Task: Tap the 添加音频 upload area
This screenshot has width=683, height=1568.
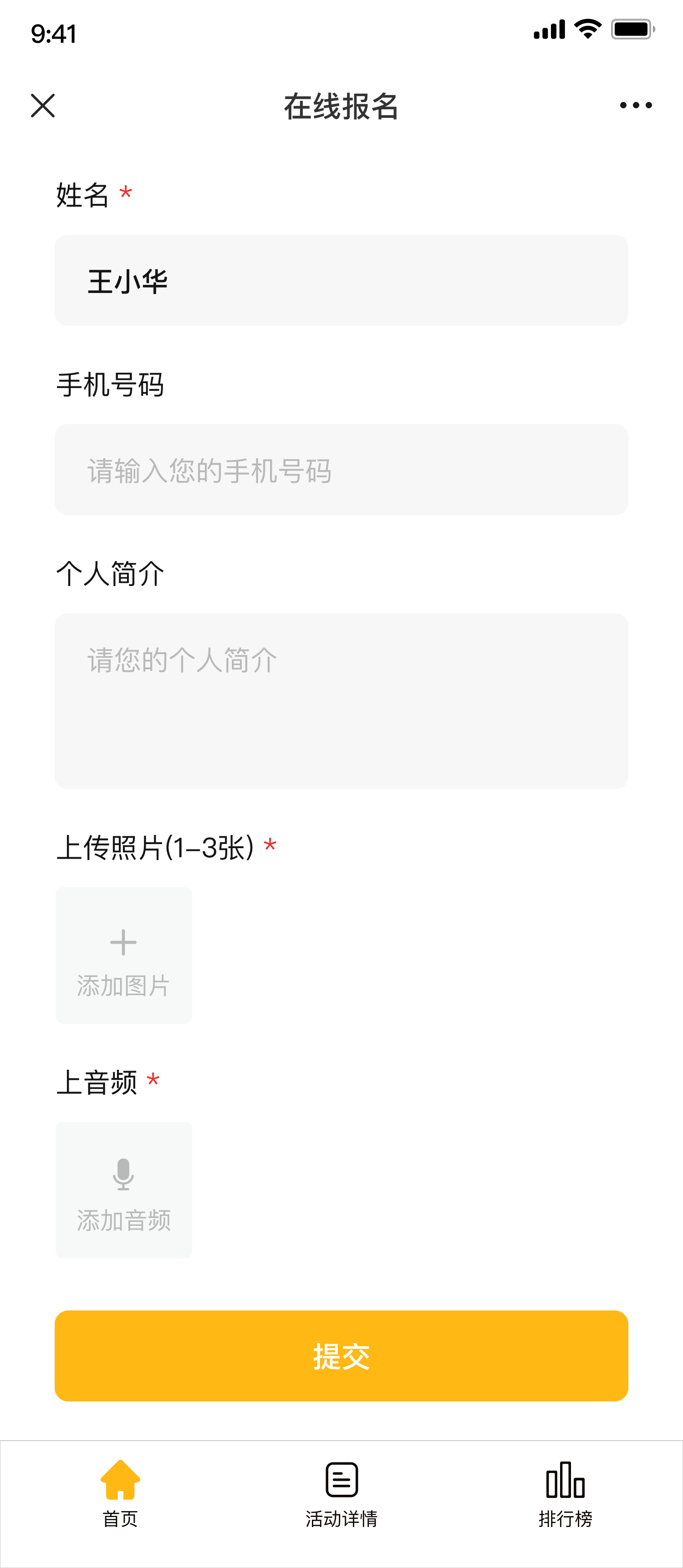Action: click(123, 1190)
